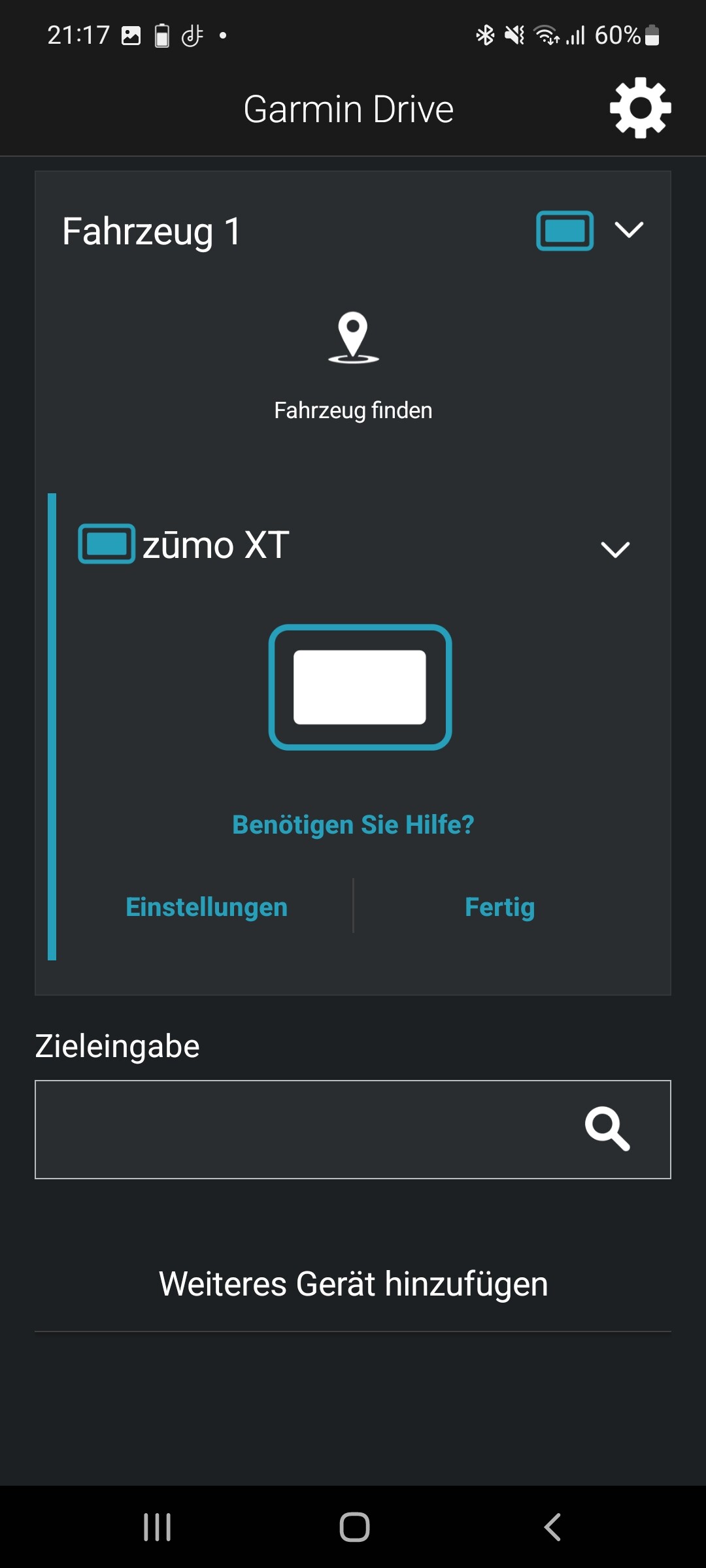Open the Benötigen Sie Hilfe? link
Screen dimensions: 706x1568
pos(353,825)
